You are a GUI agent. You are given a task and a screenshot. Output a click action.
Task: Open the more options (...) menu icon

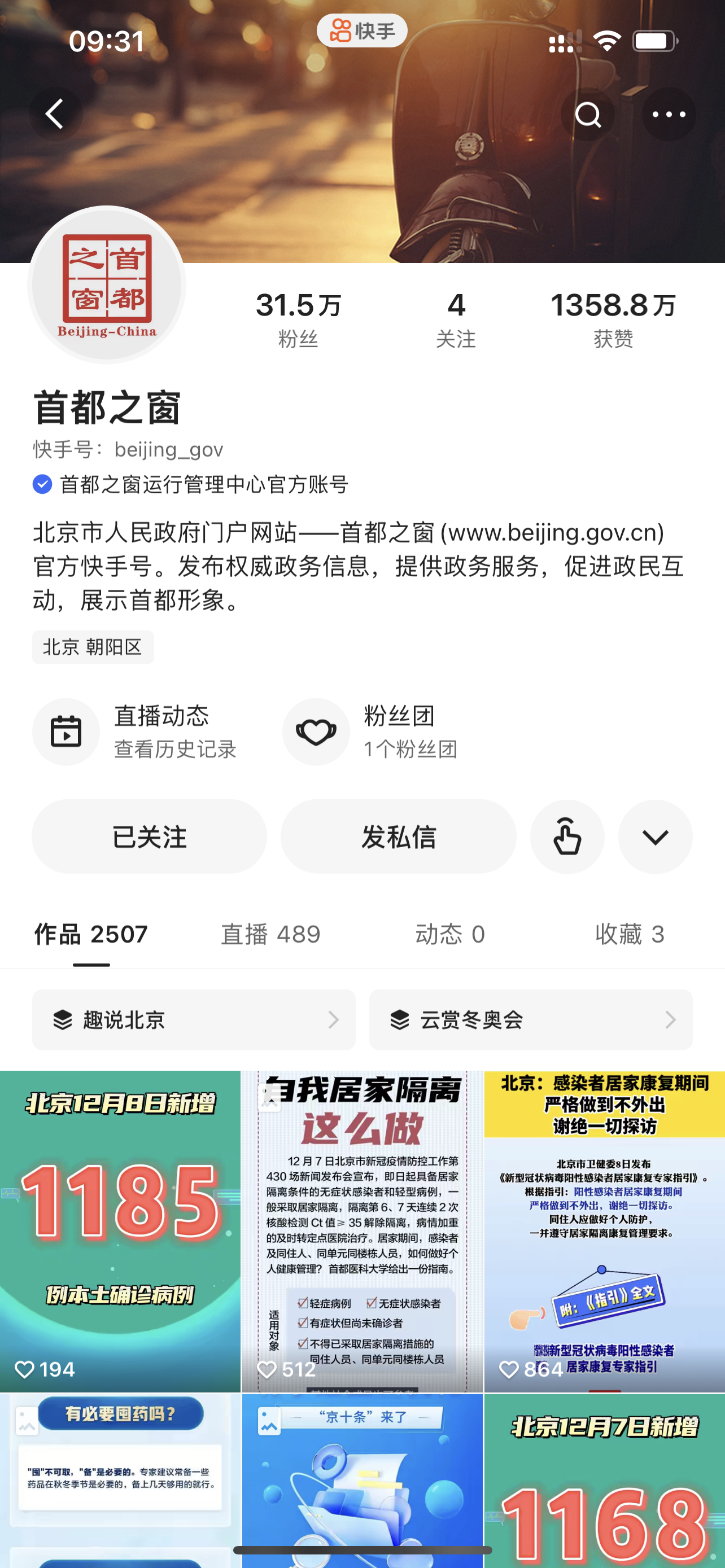click(668, 114)
